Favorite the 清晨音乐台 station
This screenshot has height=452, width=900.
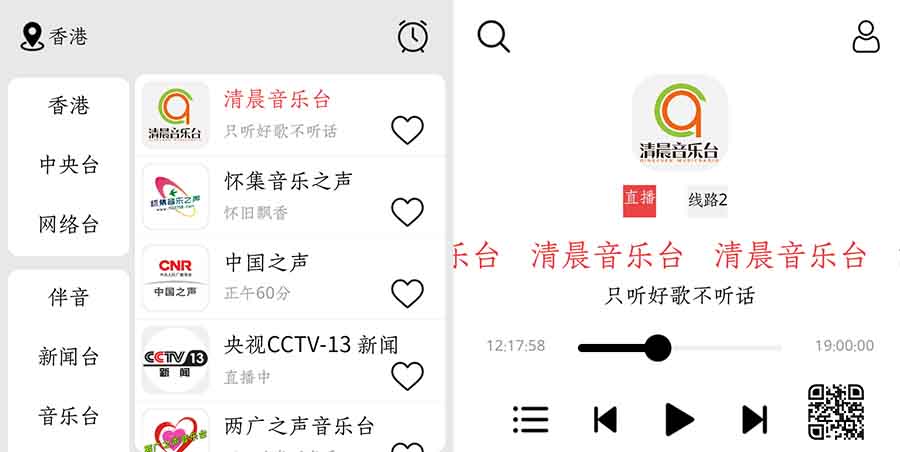tap(407, 130)
